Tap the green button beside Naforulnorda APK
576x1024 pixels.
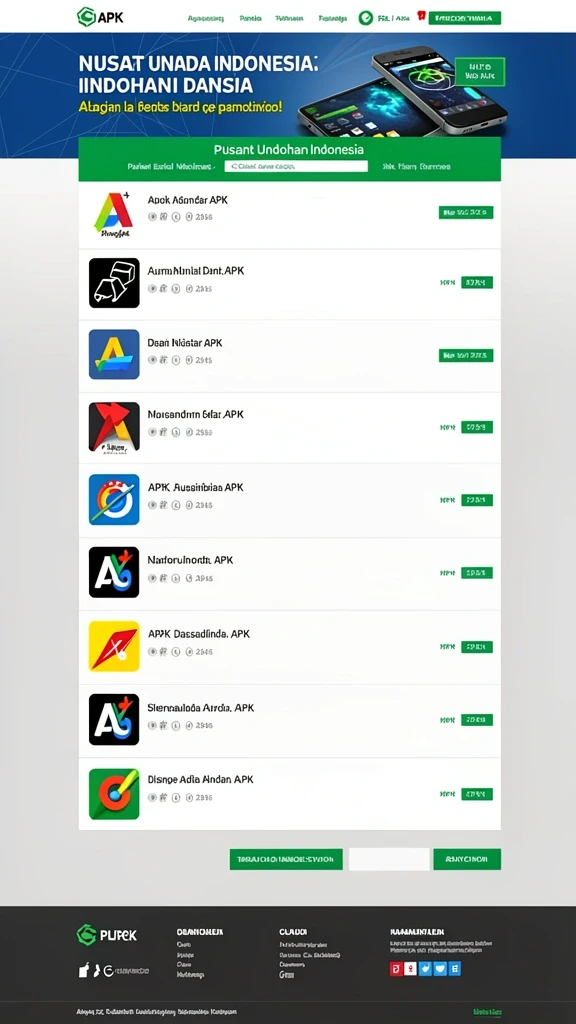click(x=477, y=573)
